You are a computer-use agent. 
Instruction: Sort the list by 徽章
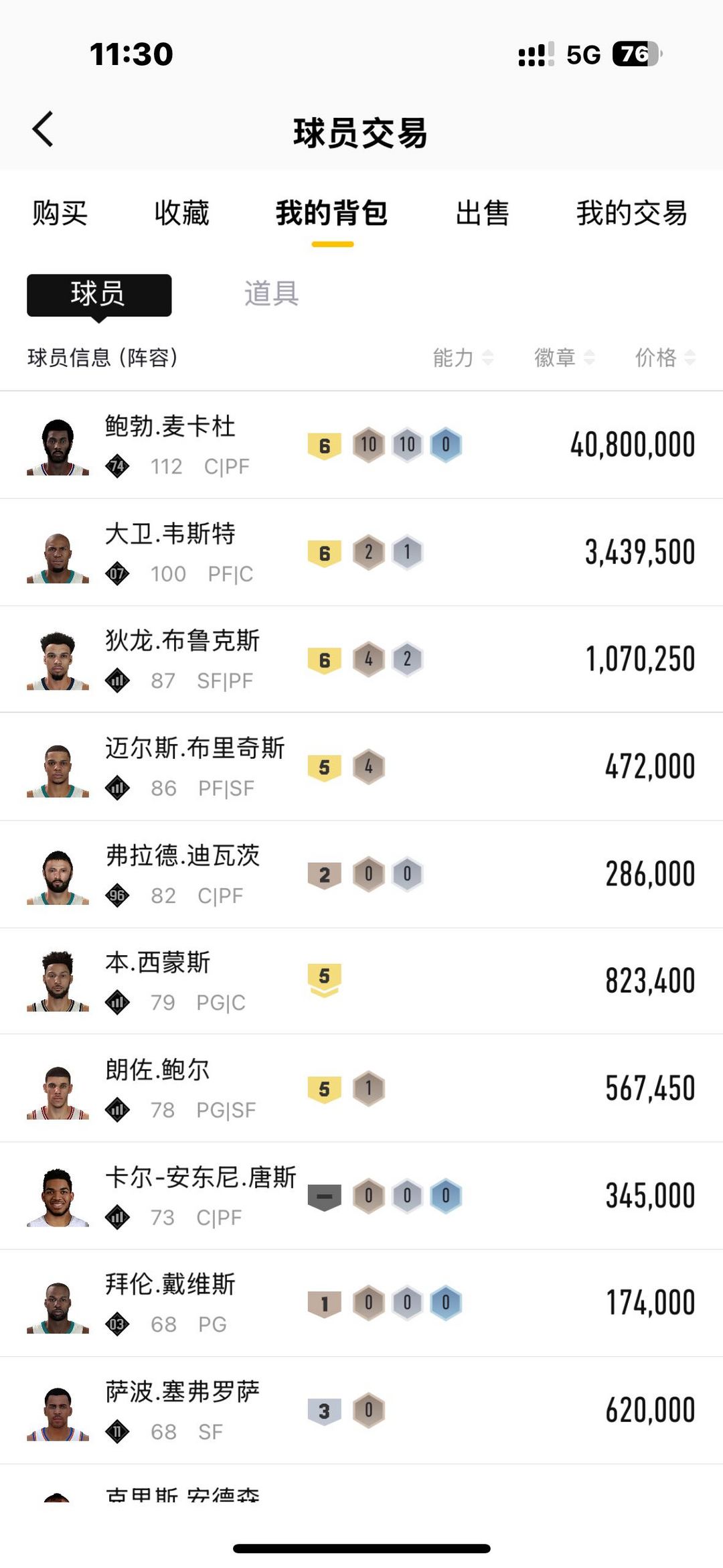click(x=564, y=358)
